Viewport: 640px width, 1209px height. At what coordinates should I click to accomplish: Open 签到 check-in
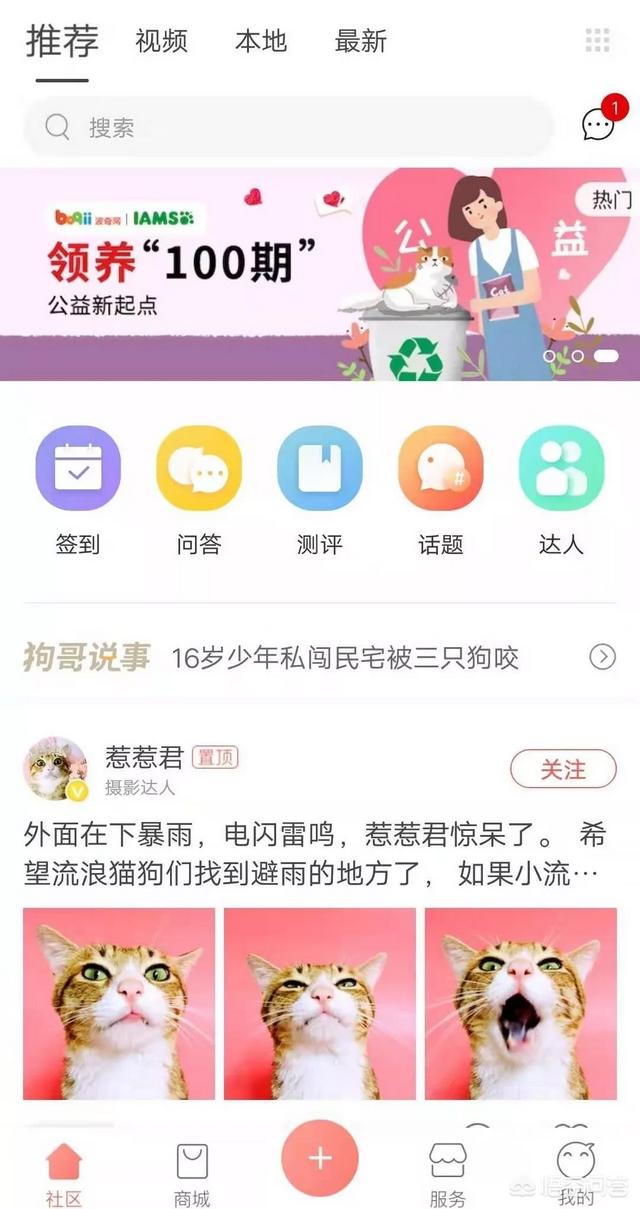click(x=78, y=490)
